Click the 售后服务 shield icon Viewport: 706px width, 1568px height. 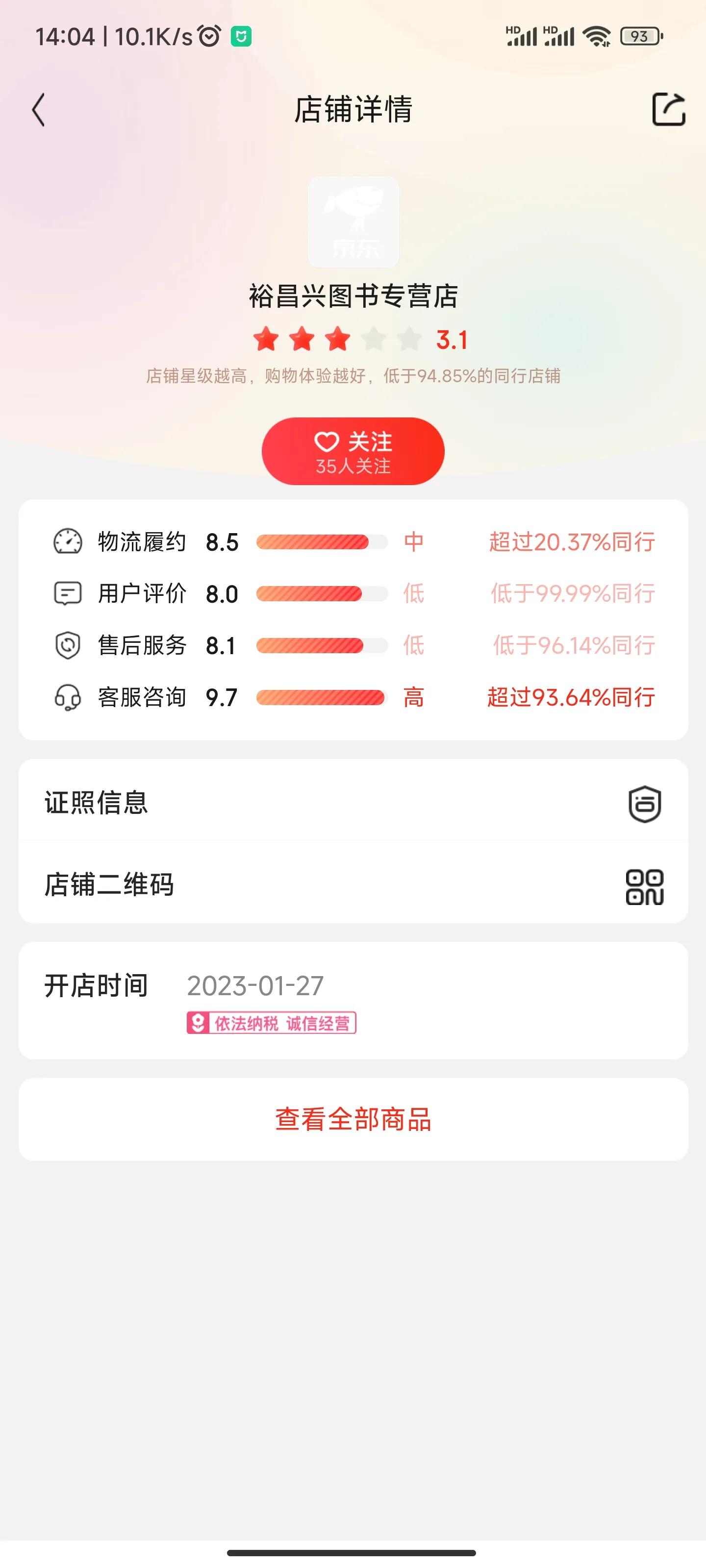pyautogui.click(x=67, y=645)
